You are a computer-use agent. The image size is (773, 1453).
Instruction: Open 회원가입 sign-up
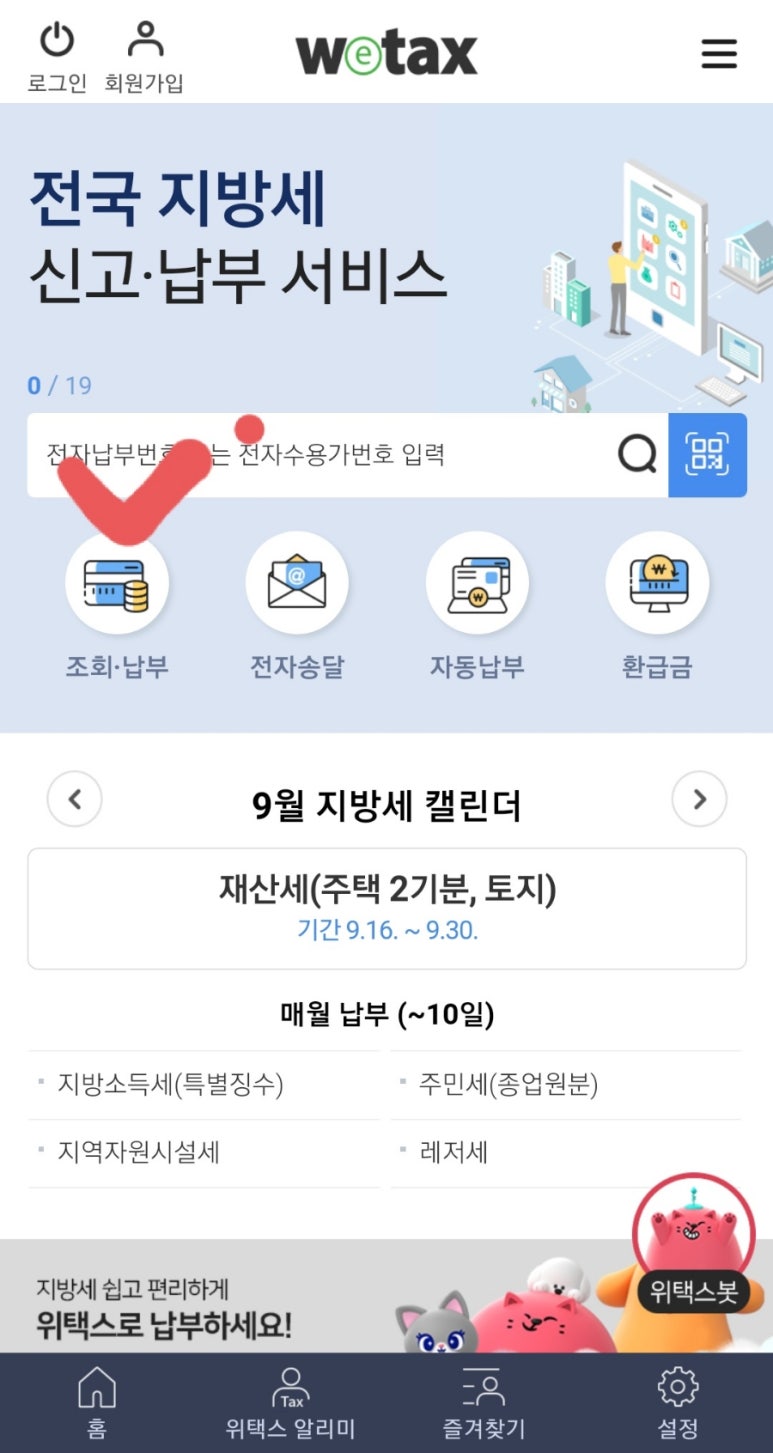[x=145, y=42]
